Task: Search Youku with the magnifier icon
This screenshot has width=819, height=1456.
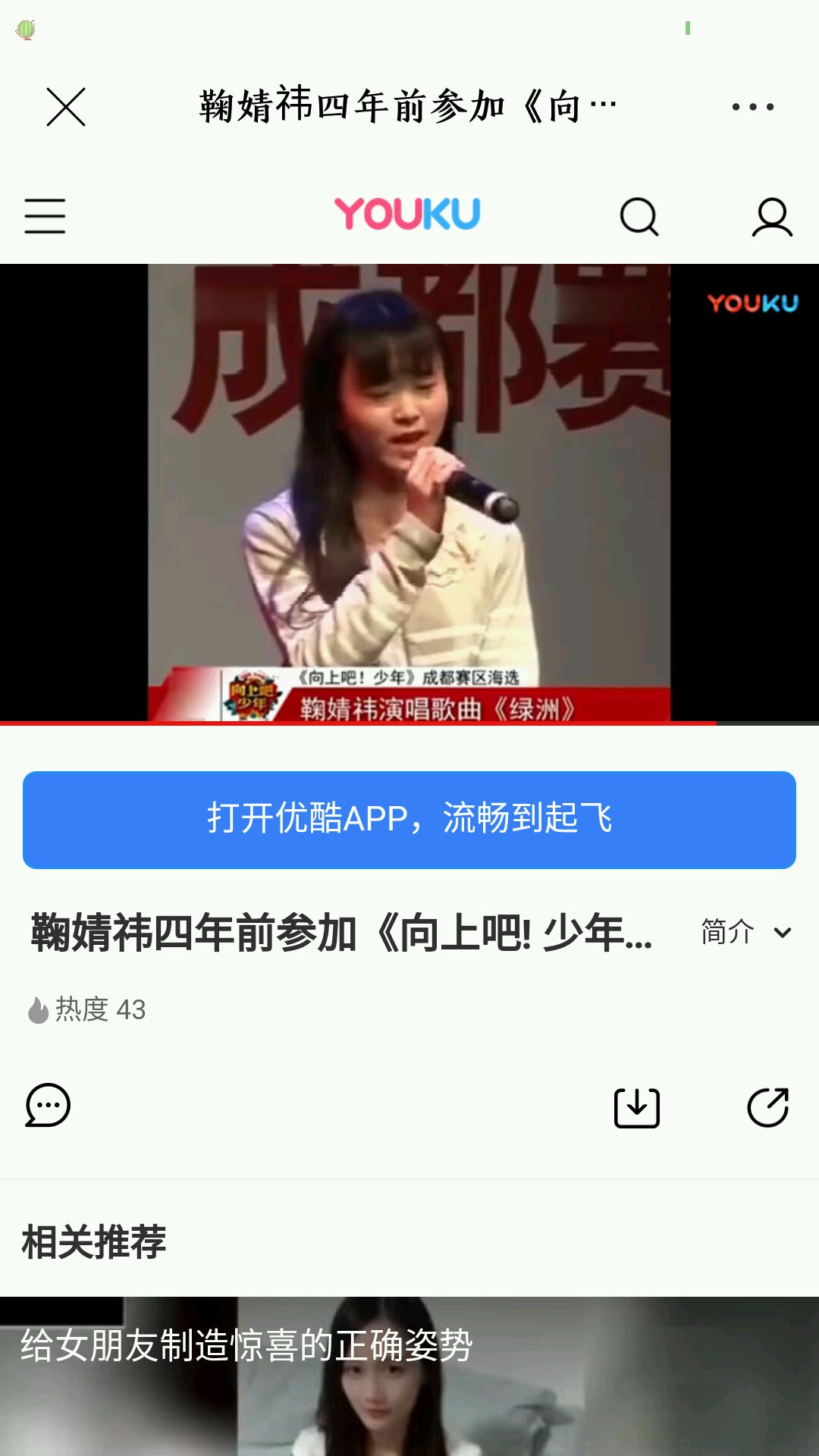Action: (639, 217)
